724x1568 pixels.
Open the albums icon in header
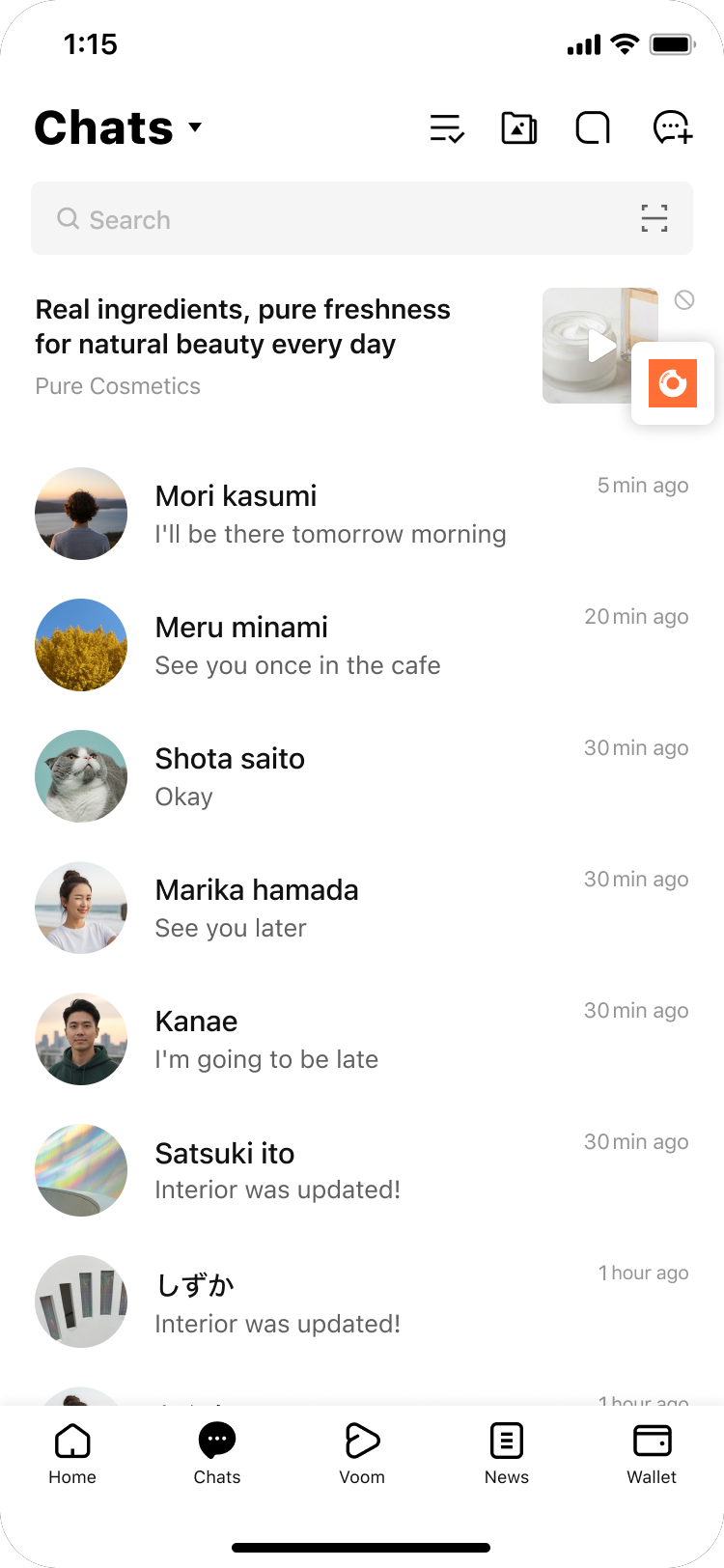tap(519, 127)
